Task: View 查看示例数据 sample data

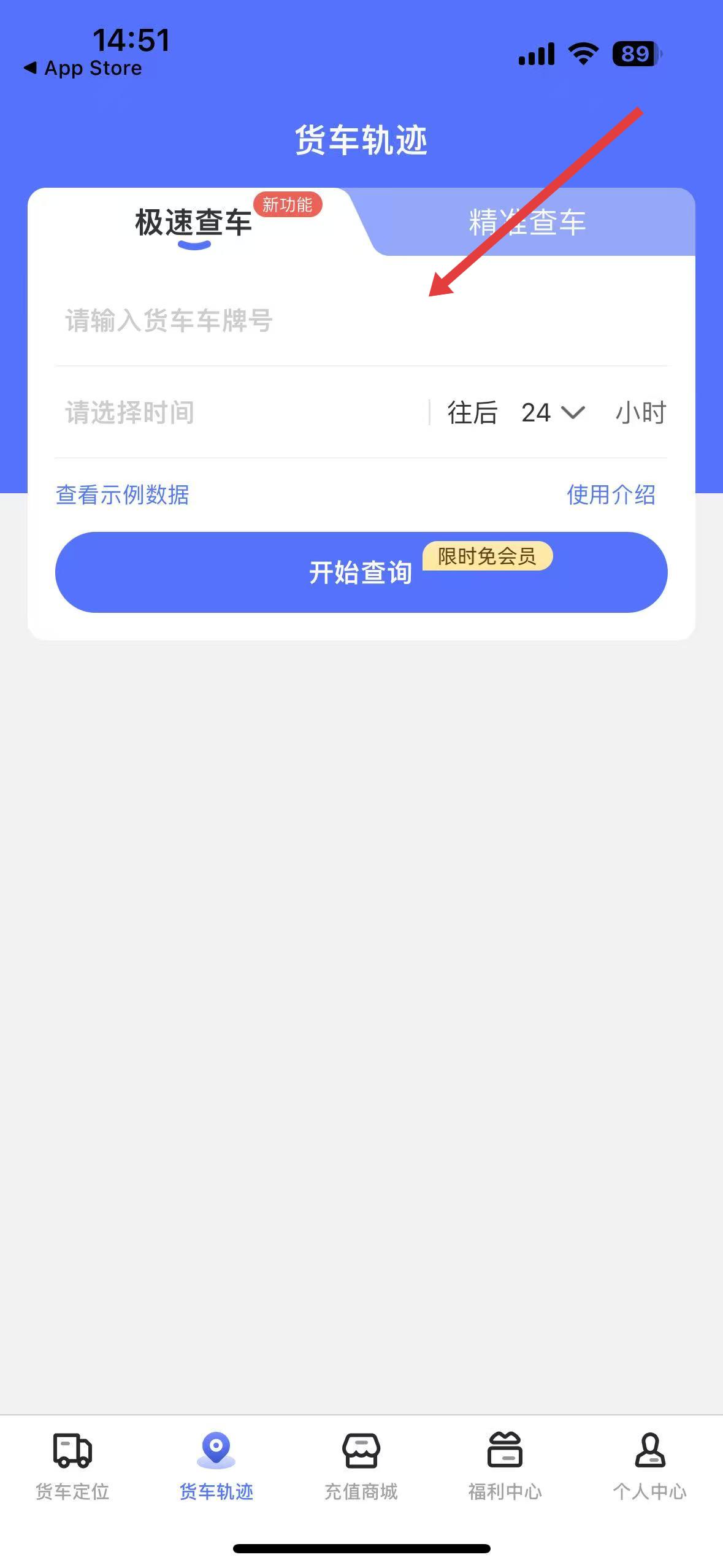Action: (123, 494)
